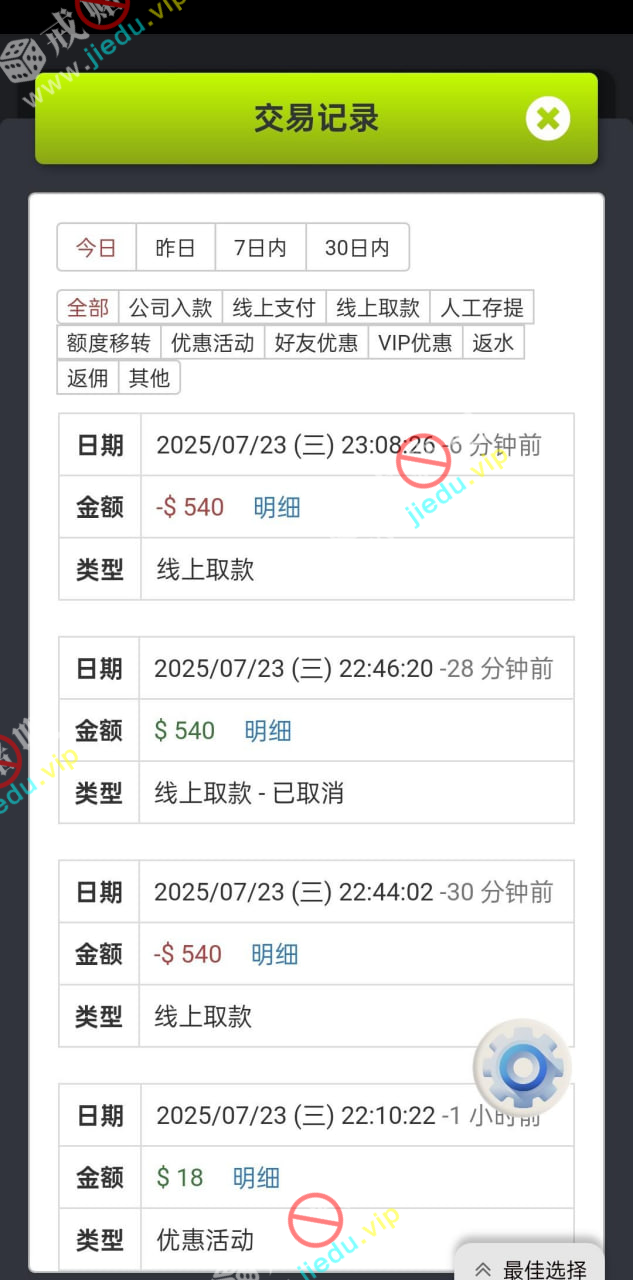Filter by 线上支付 transactions
The width and height of the screenshot is (633, 1280).
pyautogui.click(x=274, y=307)
